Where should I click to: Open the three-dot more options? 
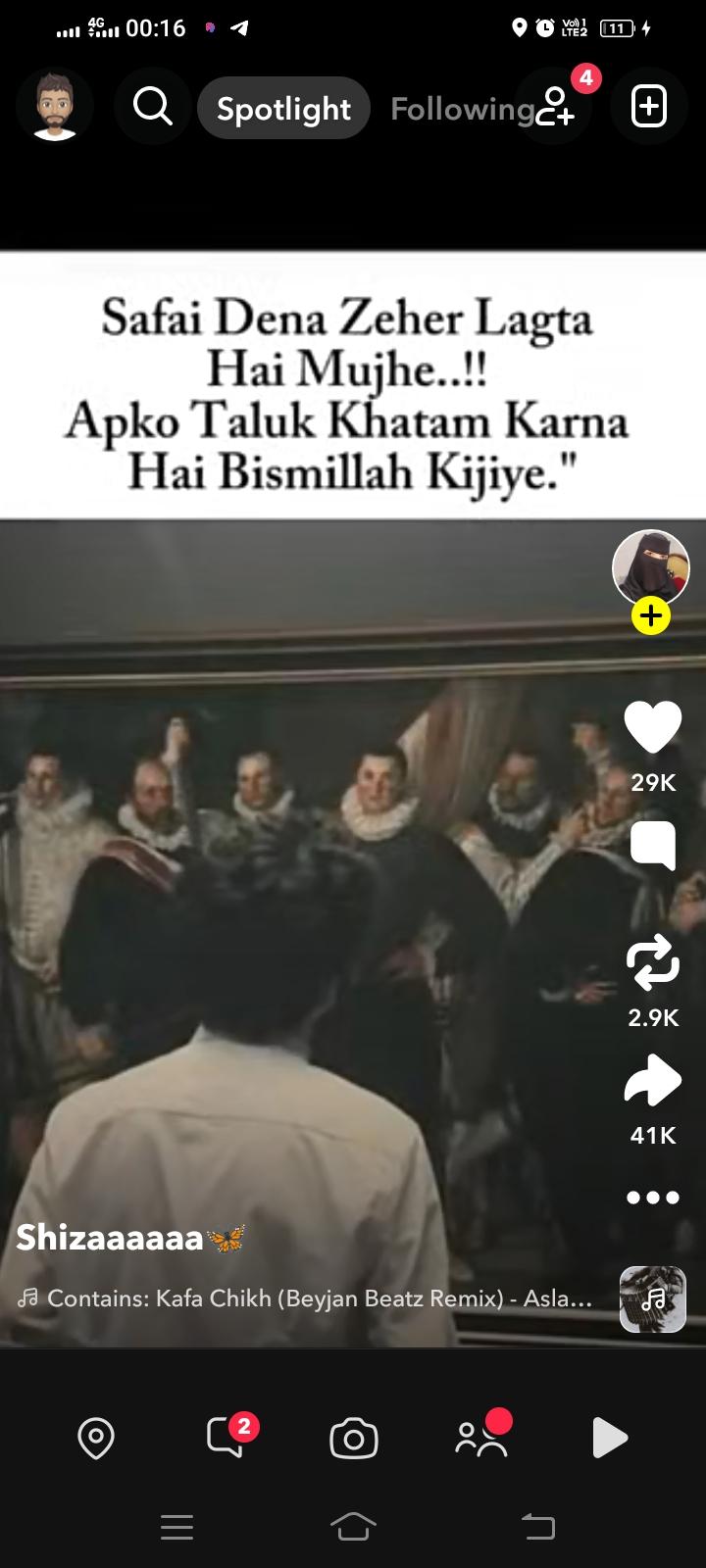click(x=652, y=1197)
